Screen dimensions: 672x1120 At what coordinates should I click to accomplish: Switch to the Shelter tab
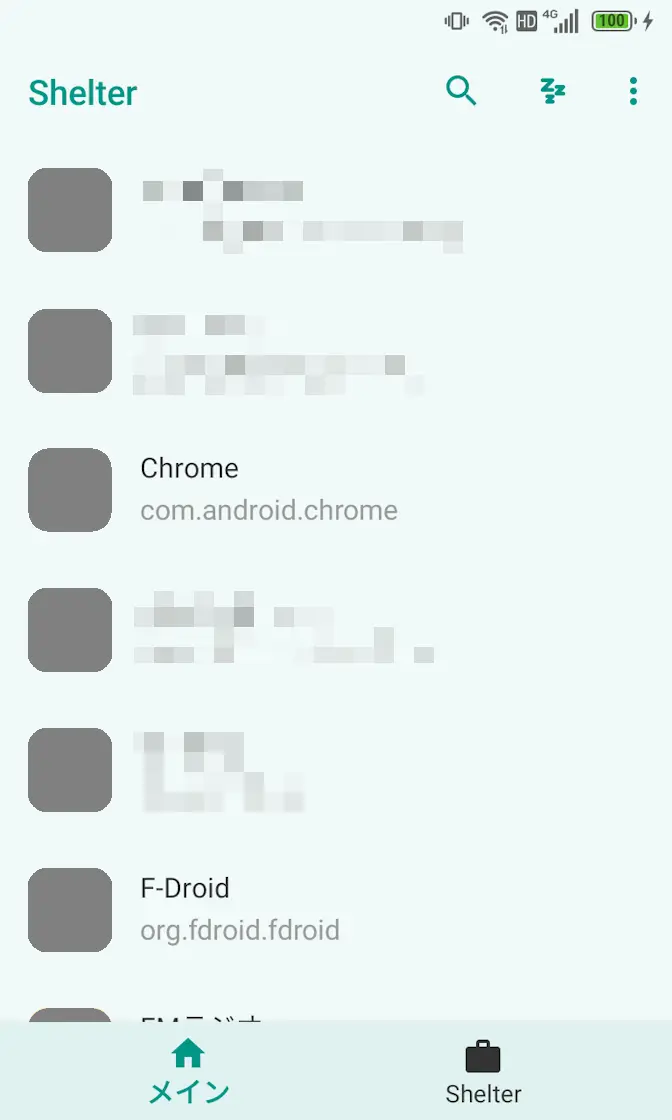click(x=483, y=1071)
